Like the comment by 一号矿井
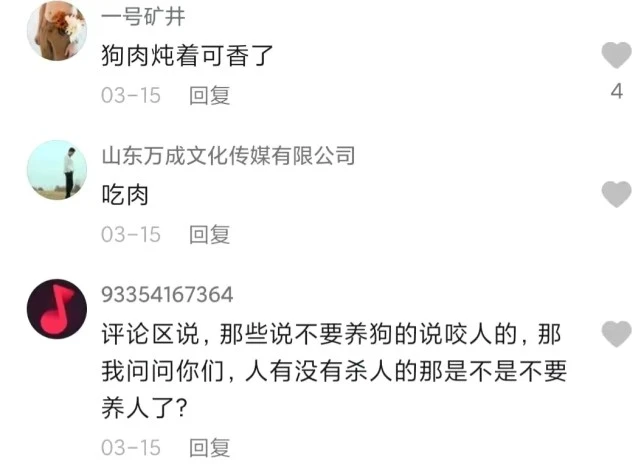 (x=616, y=56)
